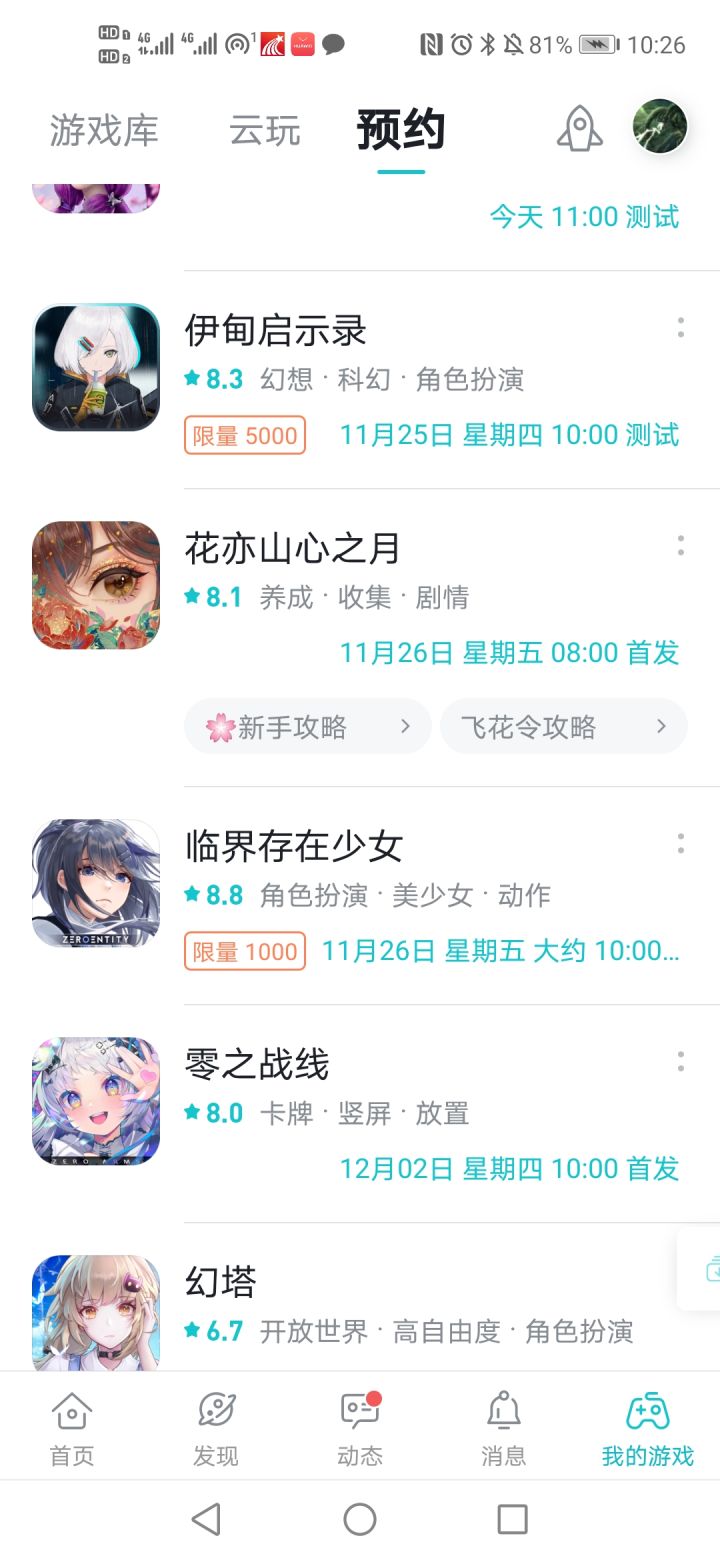Image resolution: width=720 pixels, height=1560 pixels.
Task: Open the overflow menu for 伊甸启示录
Action: (x=681, y=327)
